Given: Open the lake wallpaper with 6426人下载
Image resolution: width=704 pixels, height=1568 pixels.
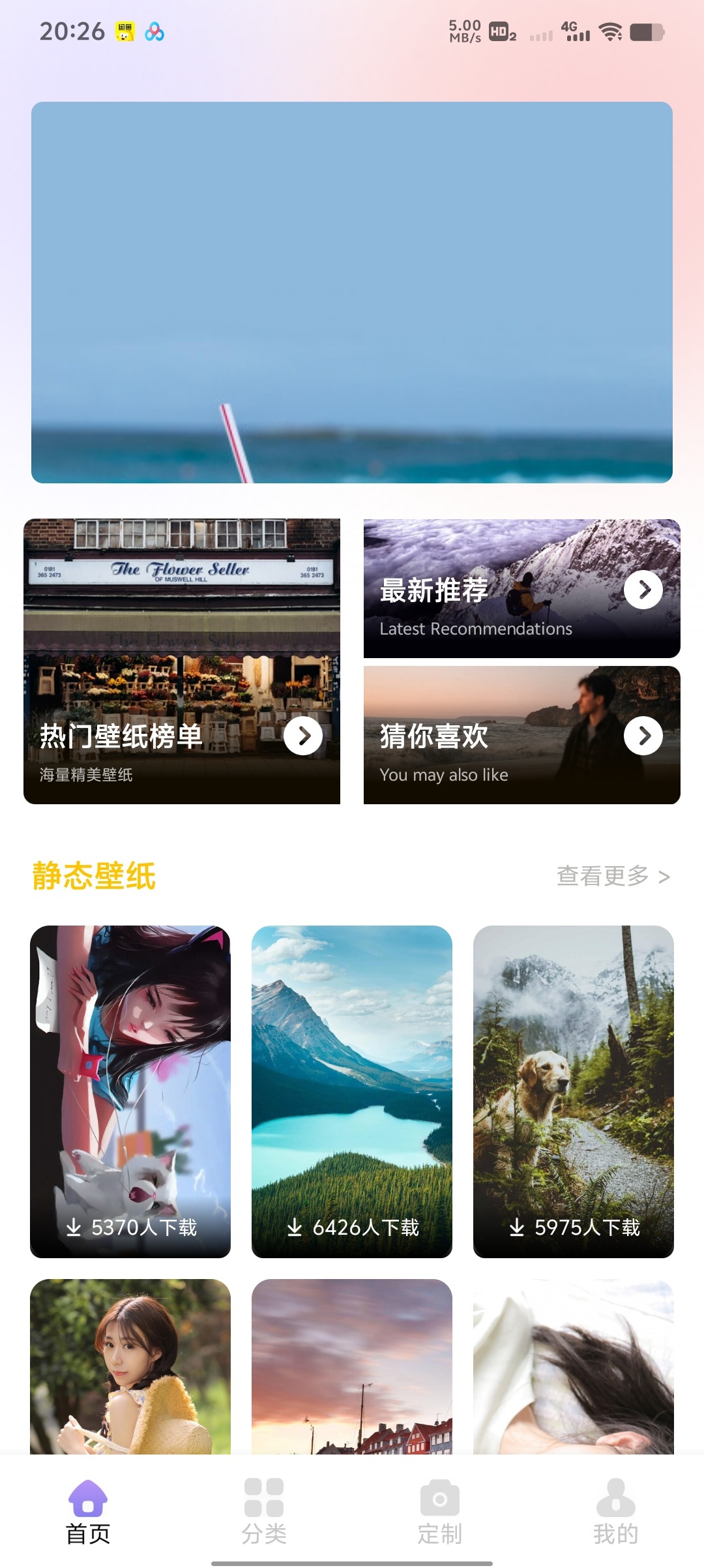Looking at the screenshot, I should tap(352, 1092).
